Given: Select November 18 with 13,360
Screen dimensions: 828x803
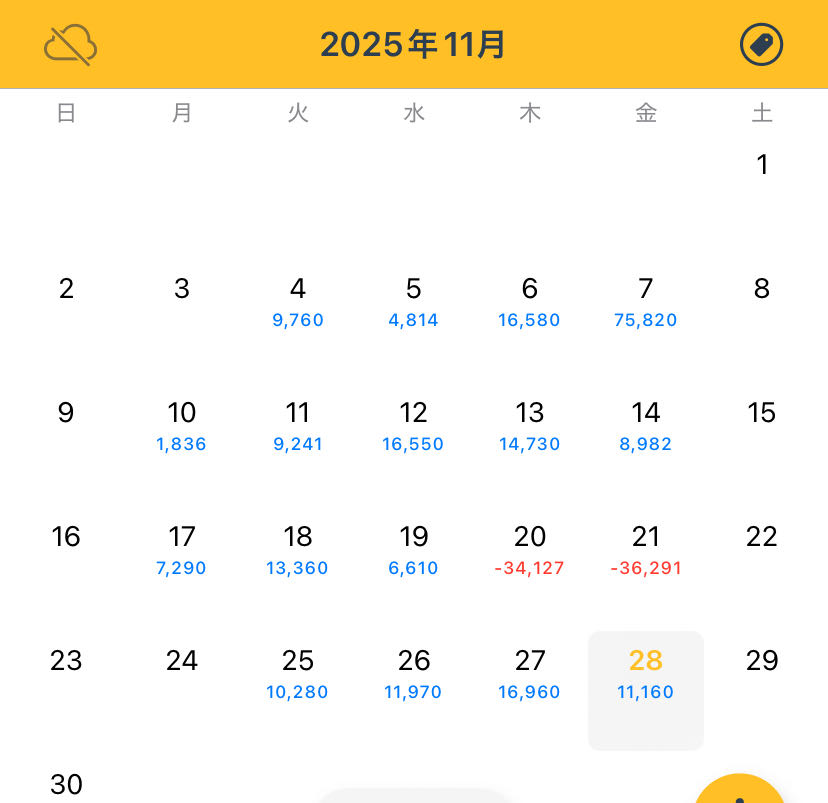Looking at the screenshot, I should 298,551.
